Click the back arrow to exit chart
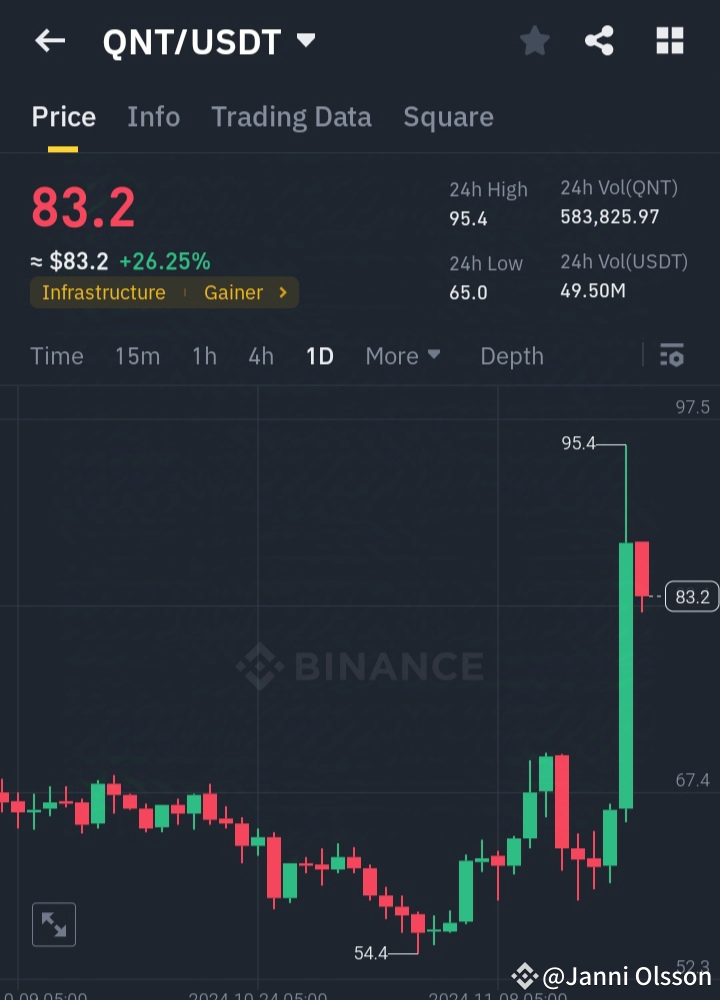 tap(49, 41)
